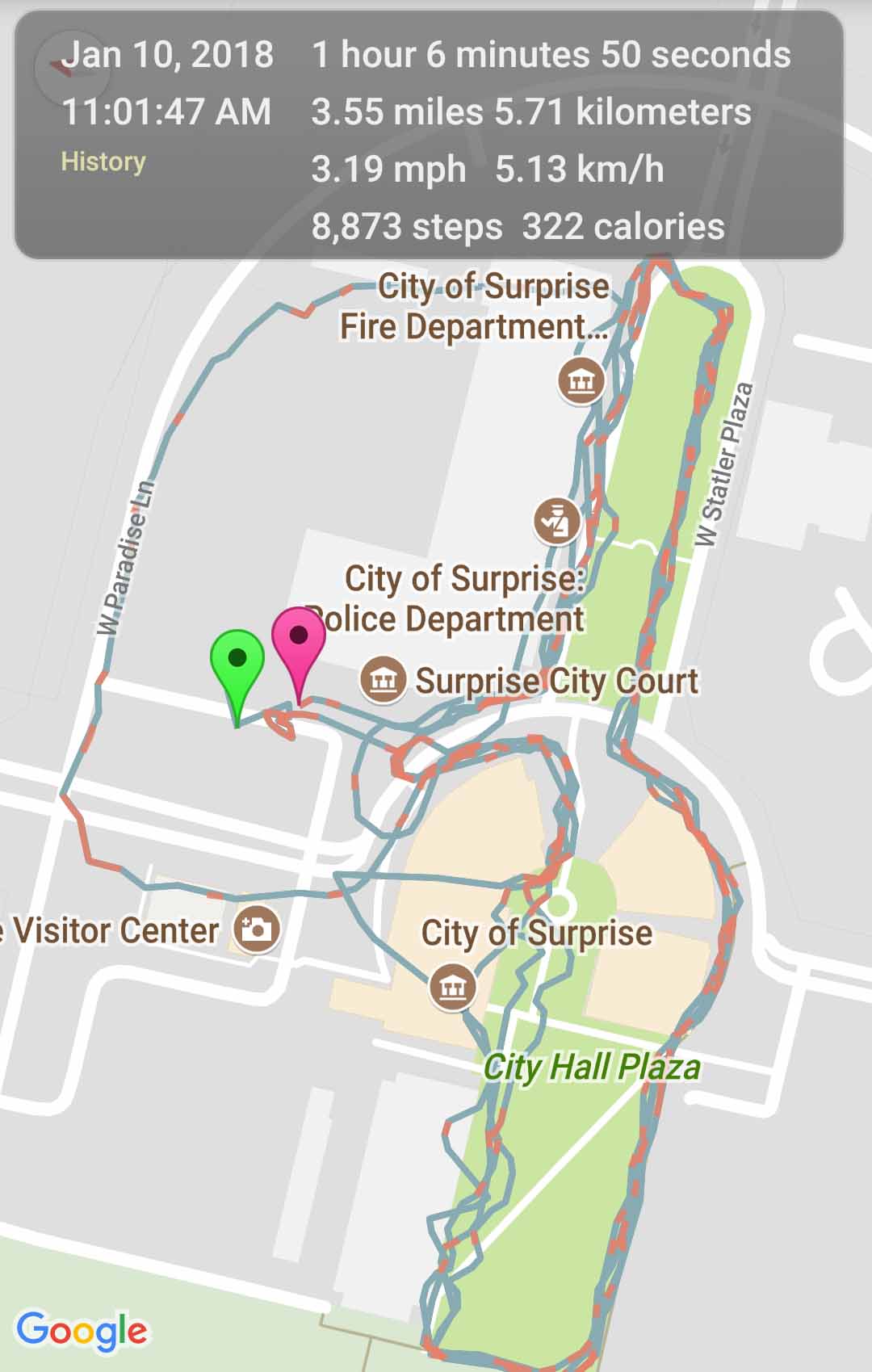This screenshot has width=872, height=1372.
Task: Select the Visitor Center camera POI icon
Action: (255, 929)
